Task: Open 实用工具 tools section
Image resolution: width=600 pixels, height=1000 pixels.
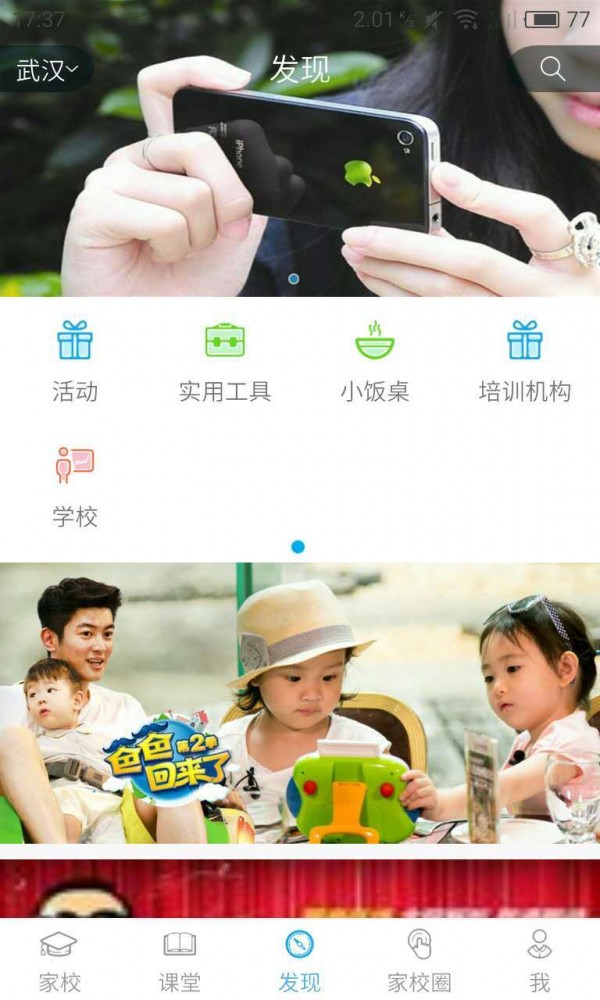Action: 225,361
